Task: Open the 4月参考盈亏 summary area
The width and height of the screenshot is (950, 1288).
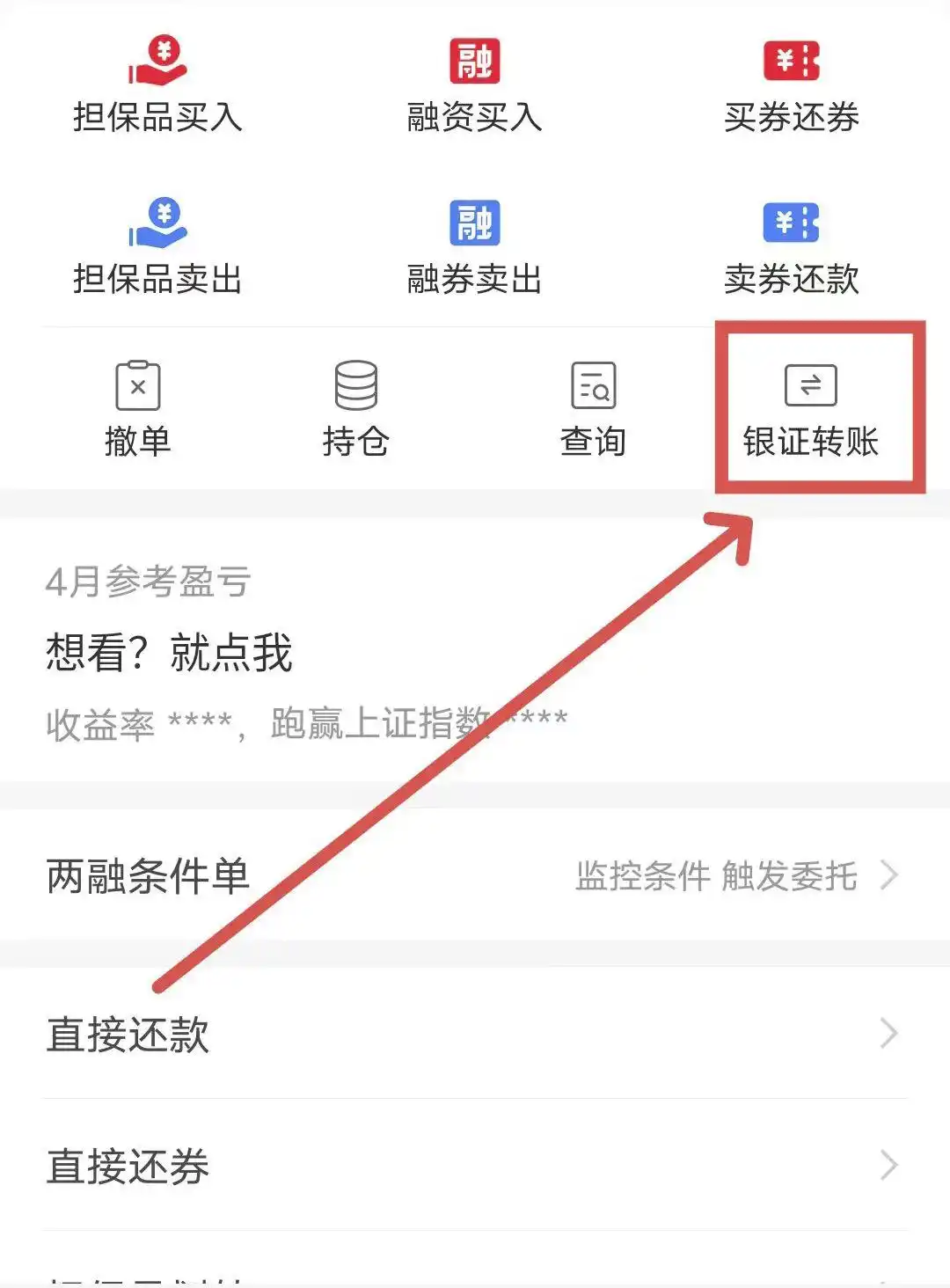Action: tap(146, 580)
